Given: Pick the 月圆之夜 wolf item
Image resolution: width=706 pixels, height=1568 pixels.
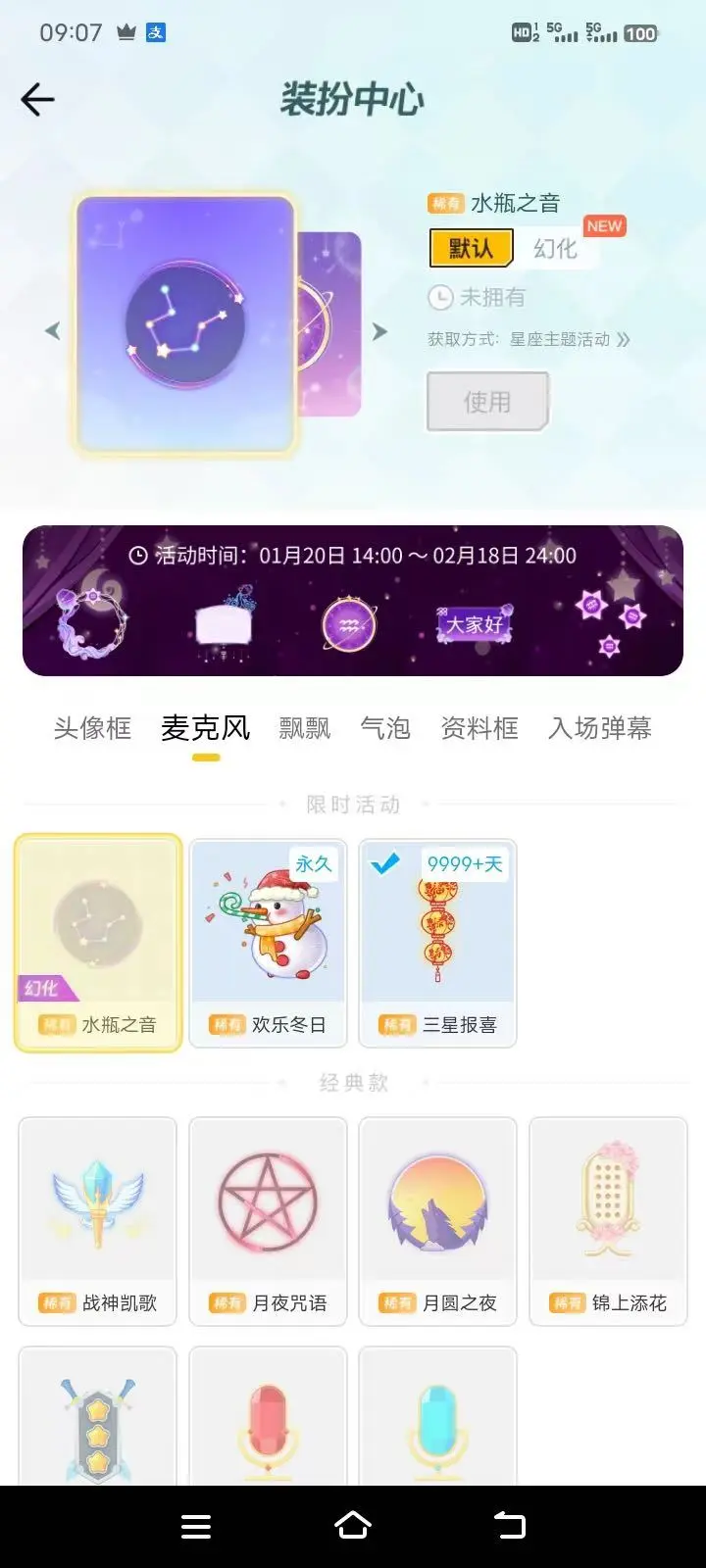Looking at the screenshot, I should point(437,1221).
